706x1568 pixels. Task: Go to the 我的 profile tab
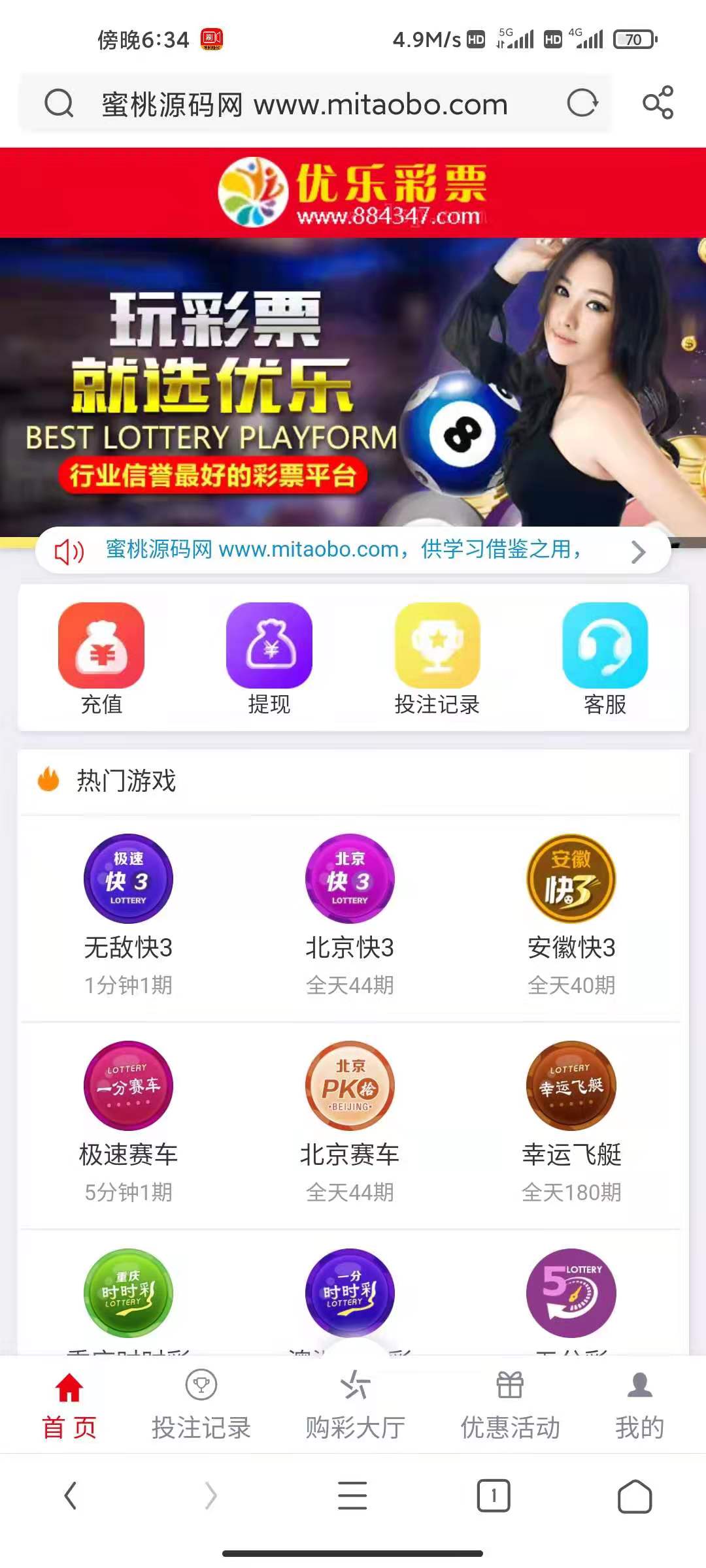click(639, 1405)
